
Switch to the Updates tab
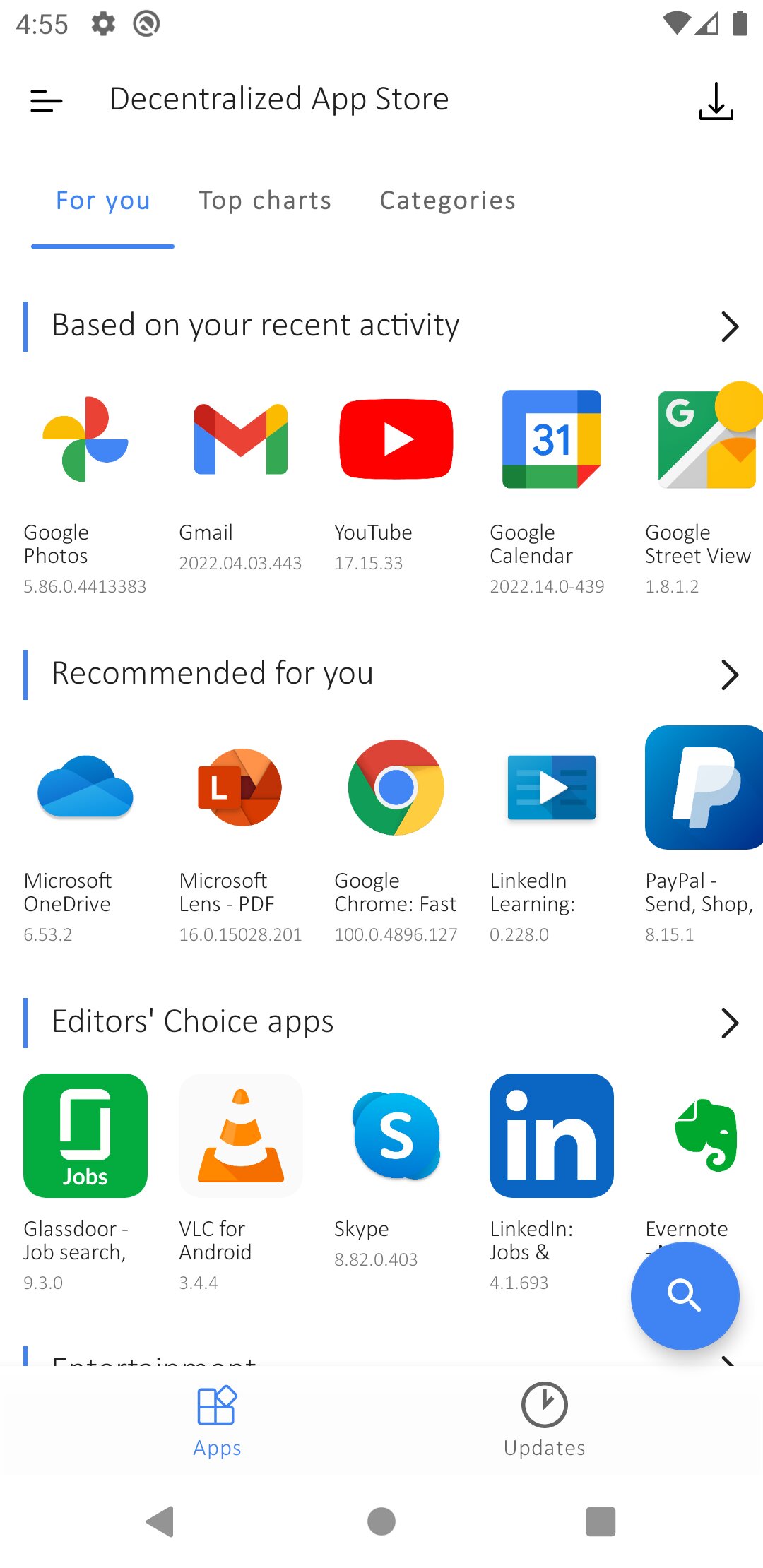point(544,1420)
